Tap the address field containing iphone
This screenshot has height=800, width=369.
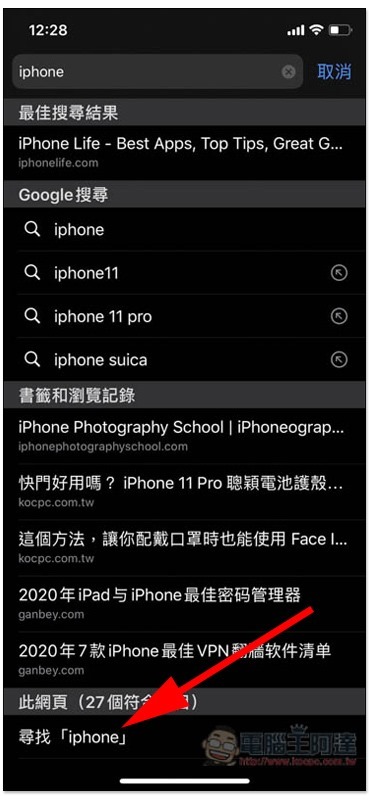[157, 72]
